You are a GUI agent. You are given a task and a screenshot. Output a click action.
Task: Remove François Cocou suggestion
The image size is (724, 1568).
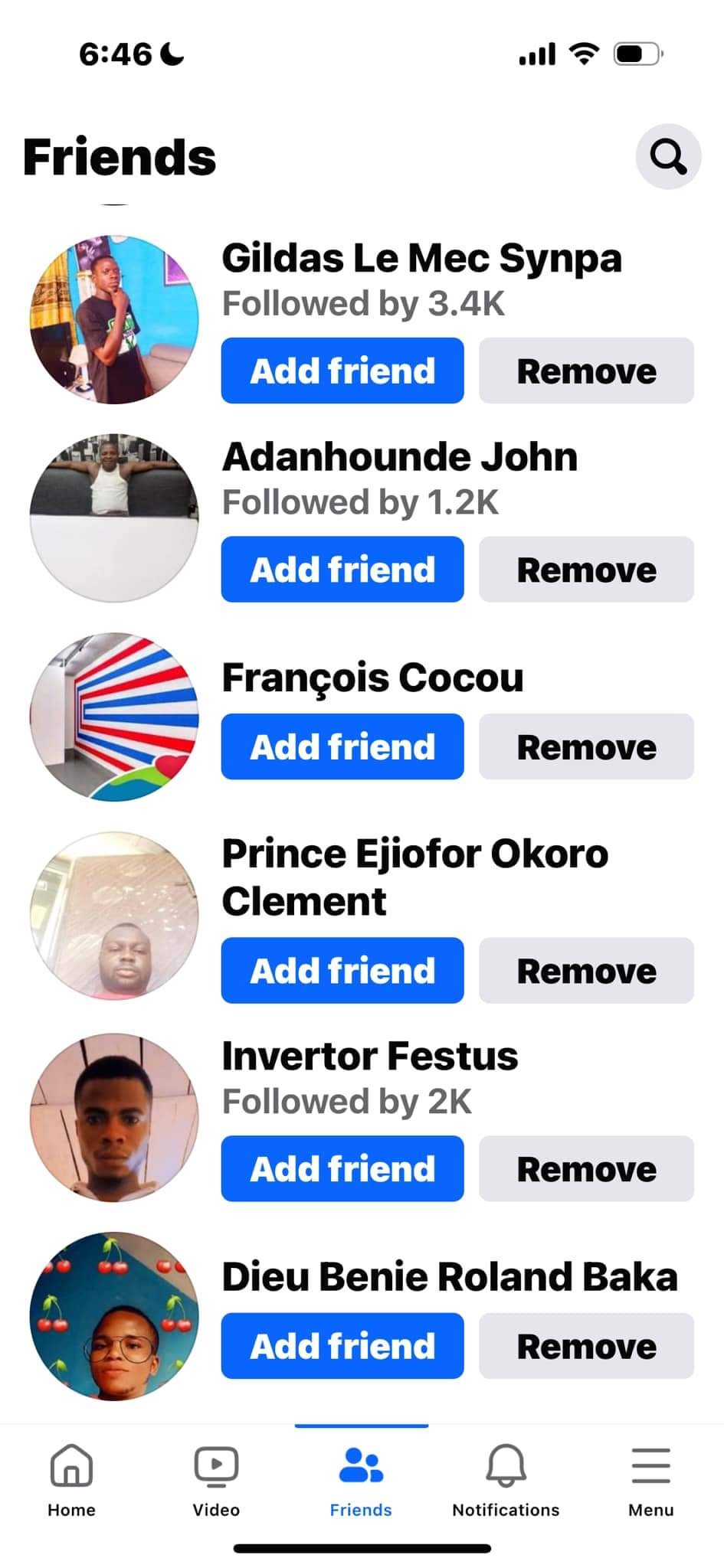tap(586, 747)
